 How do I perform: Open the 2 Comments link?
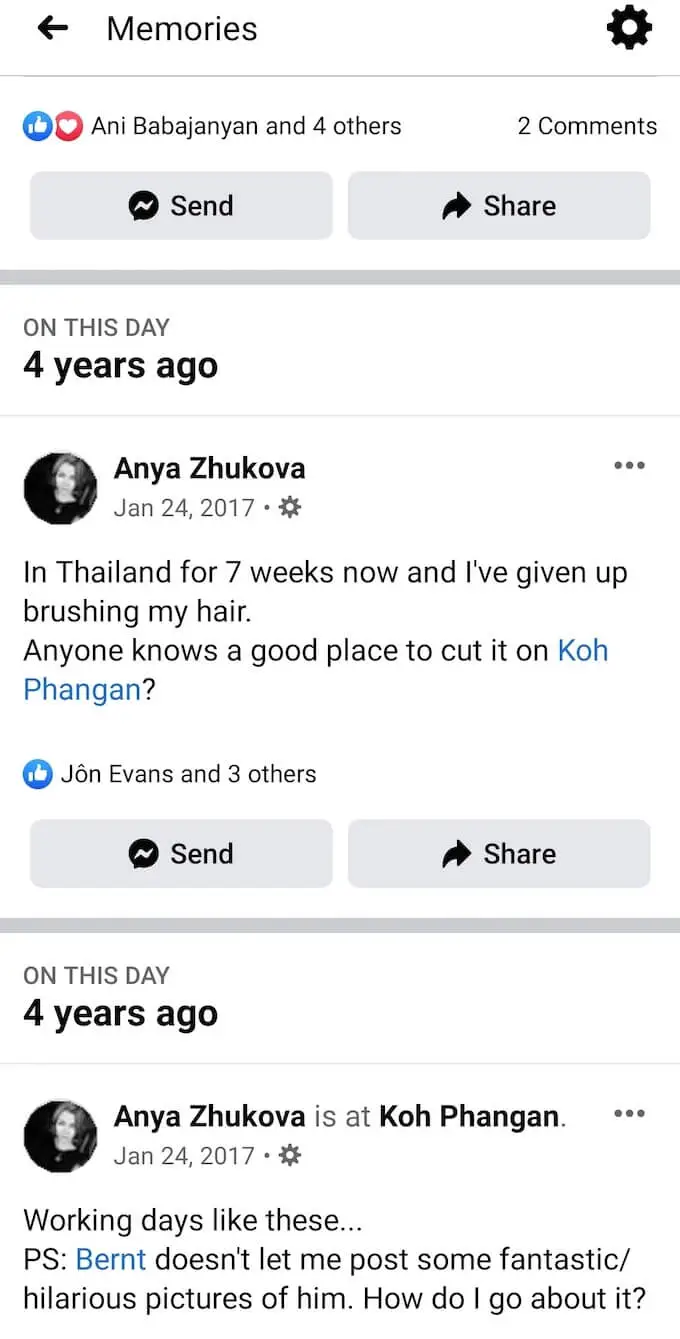coord(587,126)
